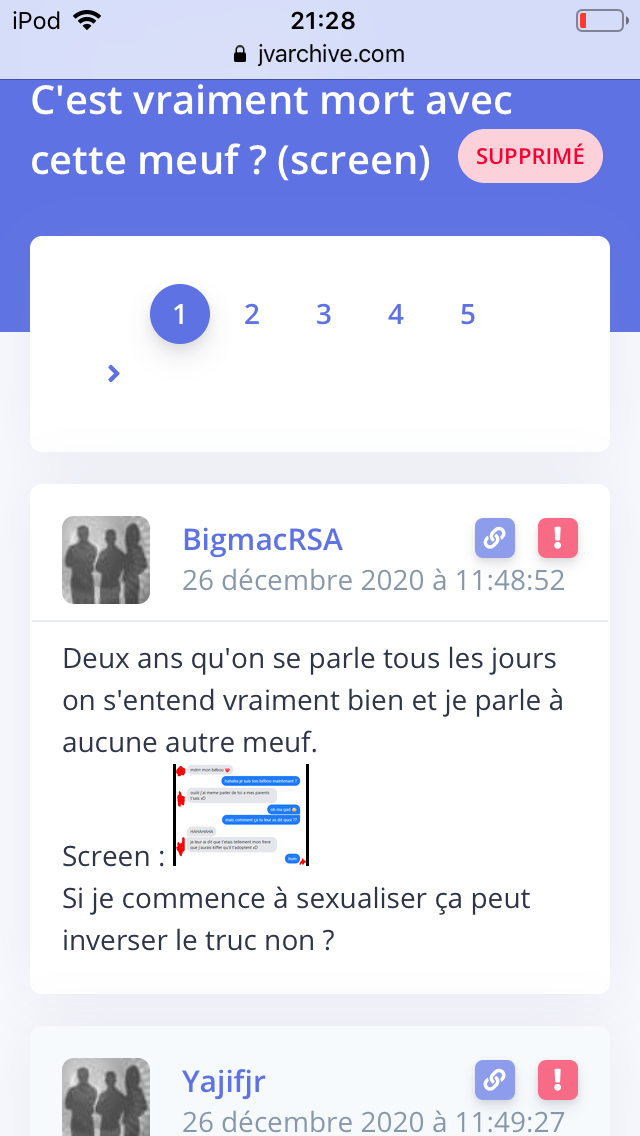Go to page 2 of the topic
Image resolution: width=640 pixels, height=1136 pixels.
[x=252, y=315]
